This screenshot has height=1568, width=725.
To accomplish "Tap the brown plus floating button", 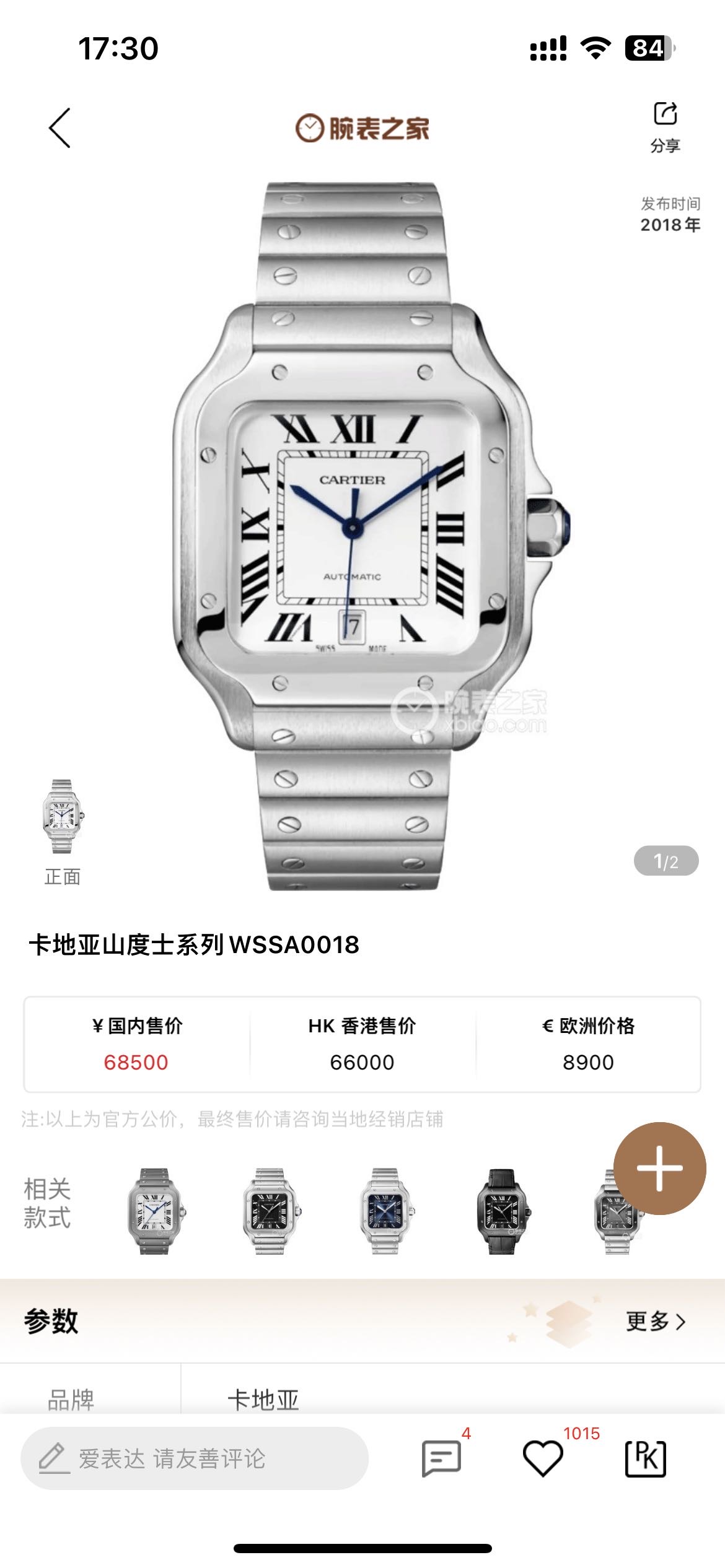I will (659, 1169).
